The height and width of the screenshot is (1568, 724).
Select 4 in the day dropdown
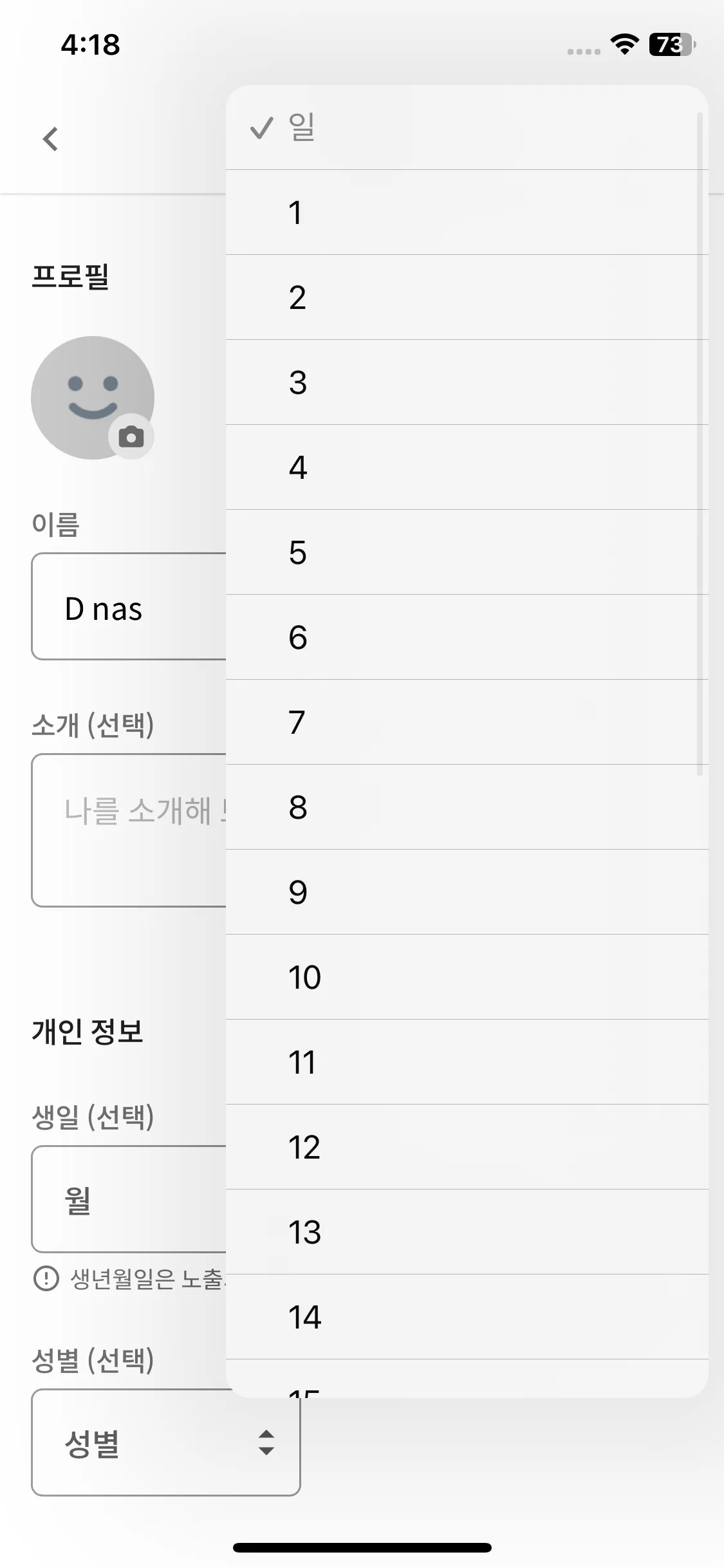point(467,467)
